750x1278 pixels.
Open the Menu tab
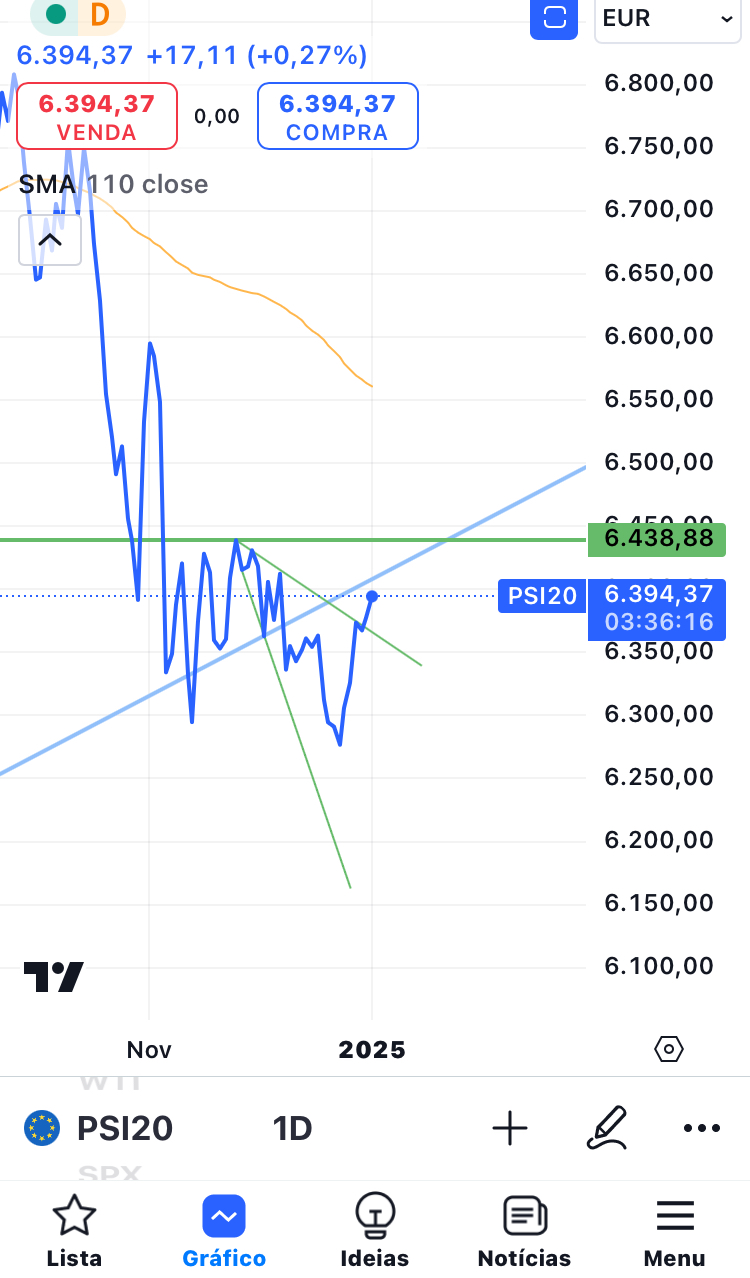pyautogui.click(x=674, y=1232)
